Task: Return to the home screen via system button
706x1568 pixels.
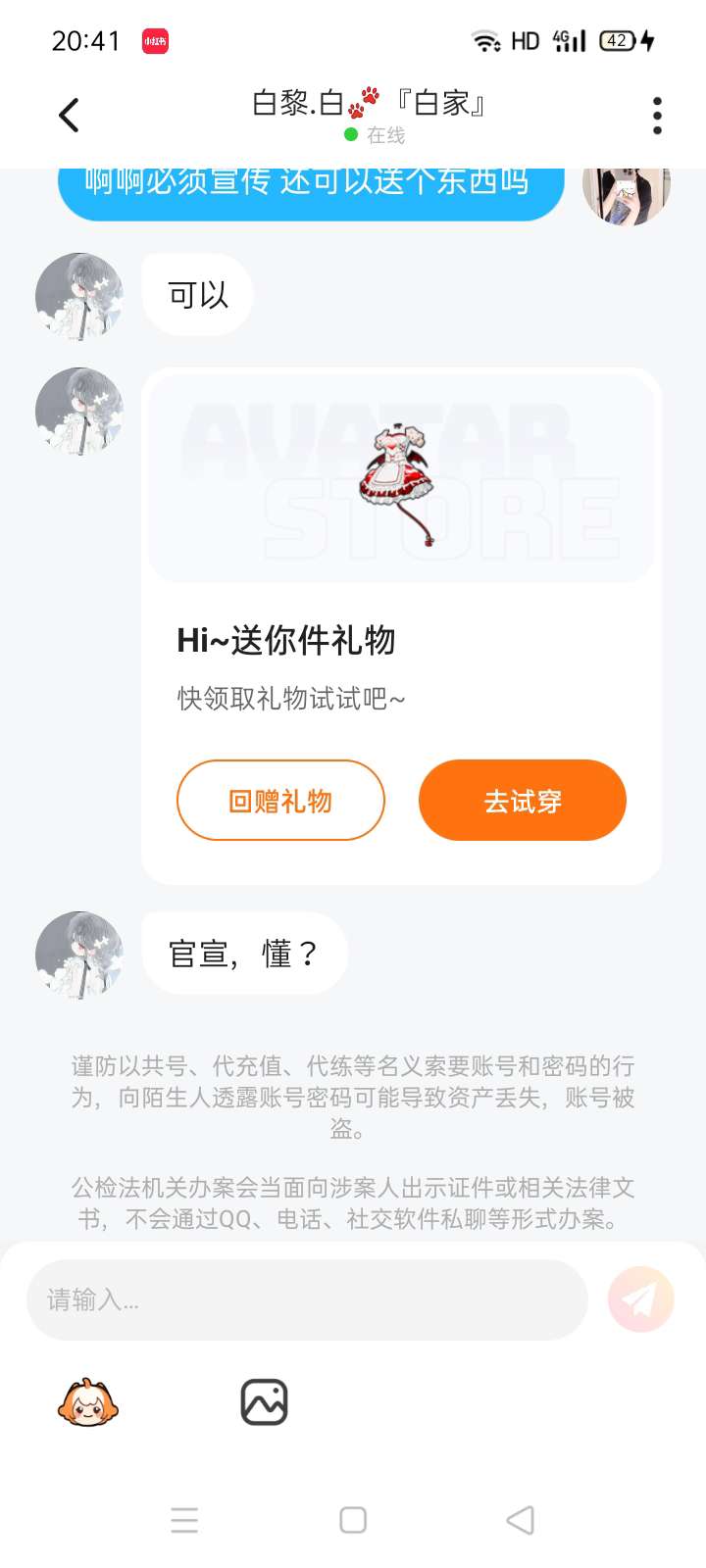Action: coord(353,1520)
